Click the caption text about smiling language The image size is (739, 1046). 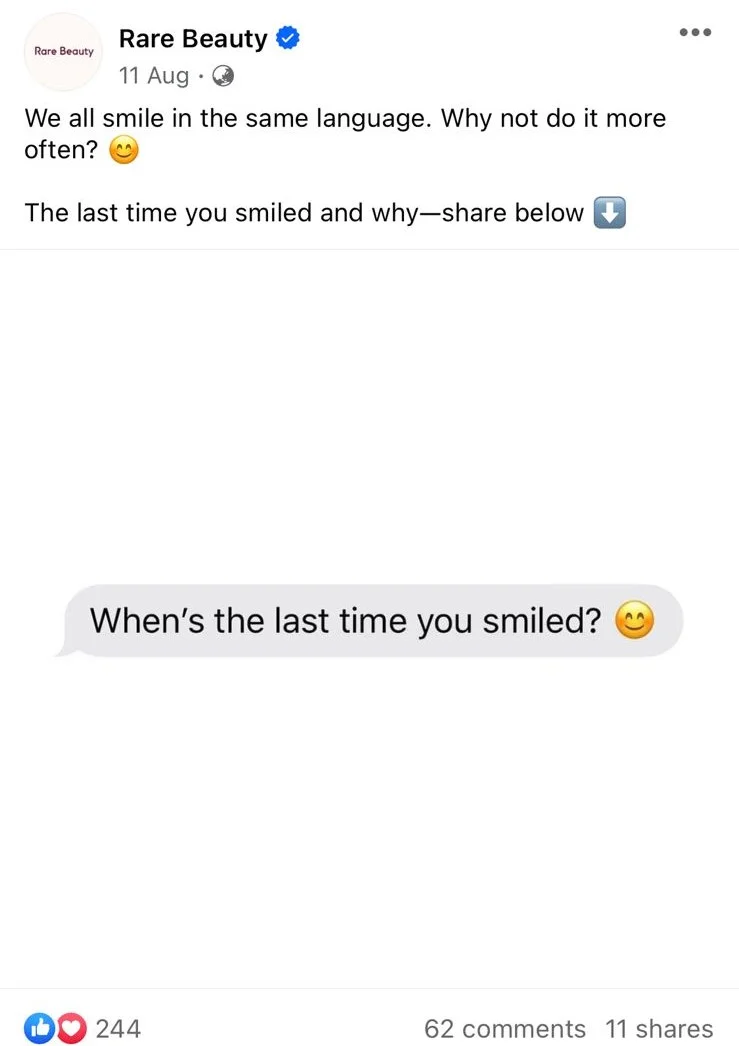pos(345,118)
